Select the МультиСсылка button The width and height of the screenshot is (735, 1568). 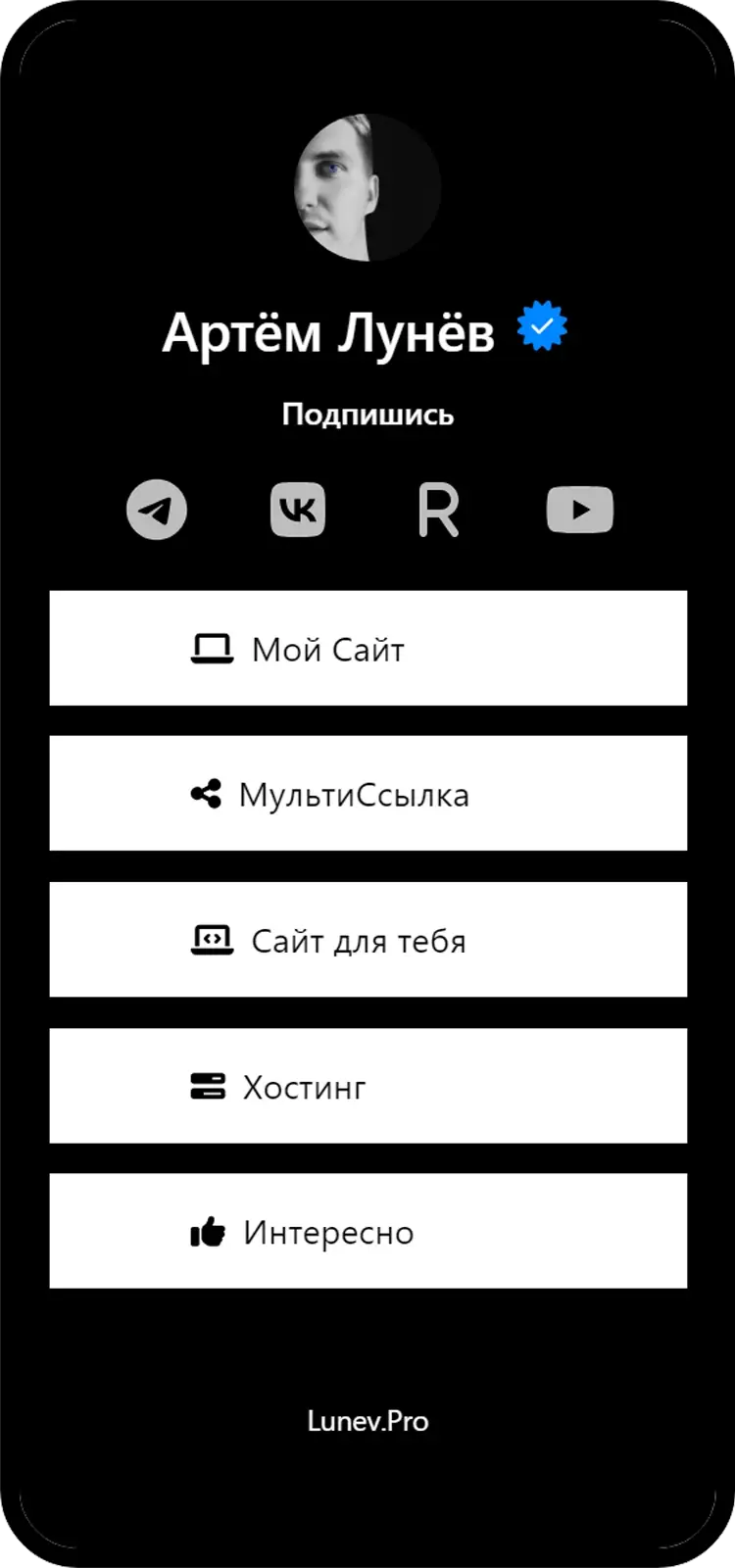point(367,794)
